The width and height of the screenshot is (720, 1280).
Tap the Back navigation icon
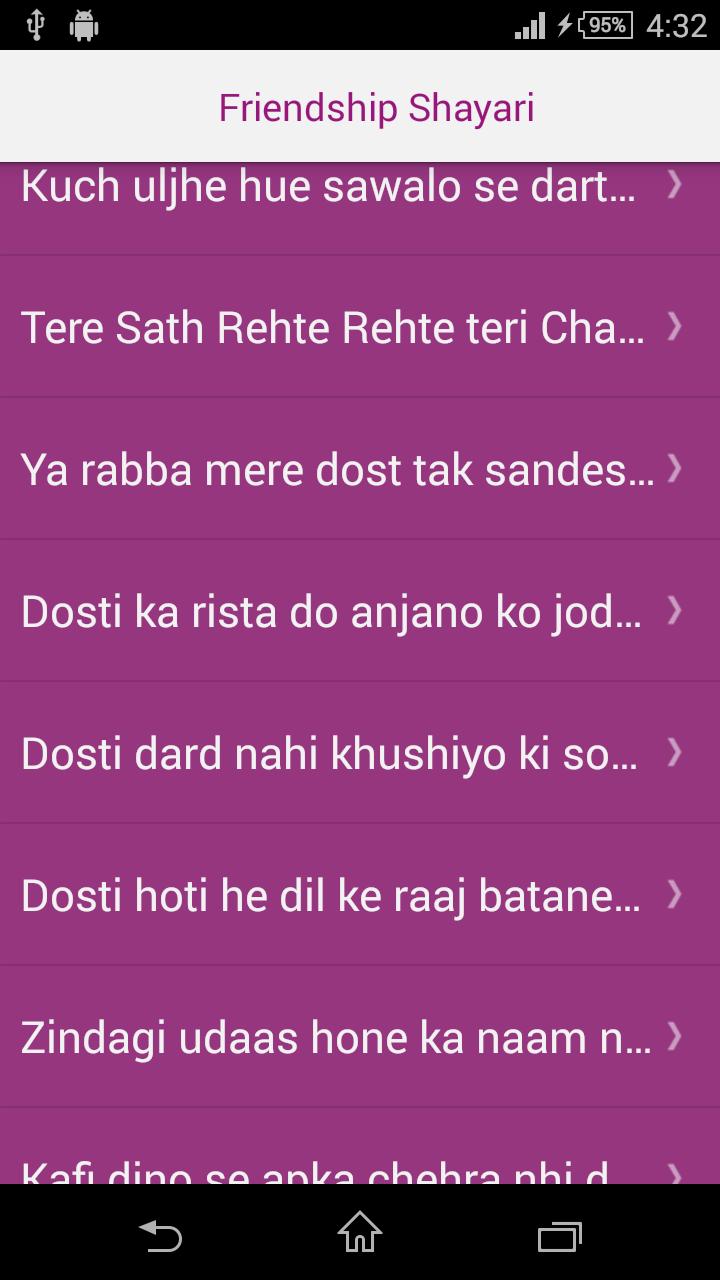point(160,1237)
